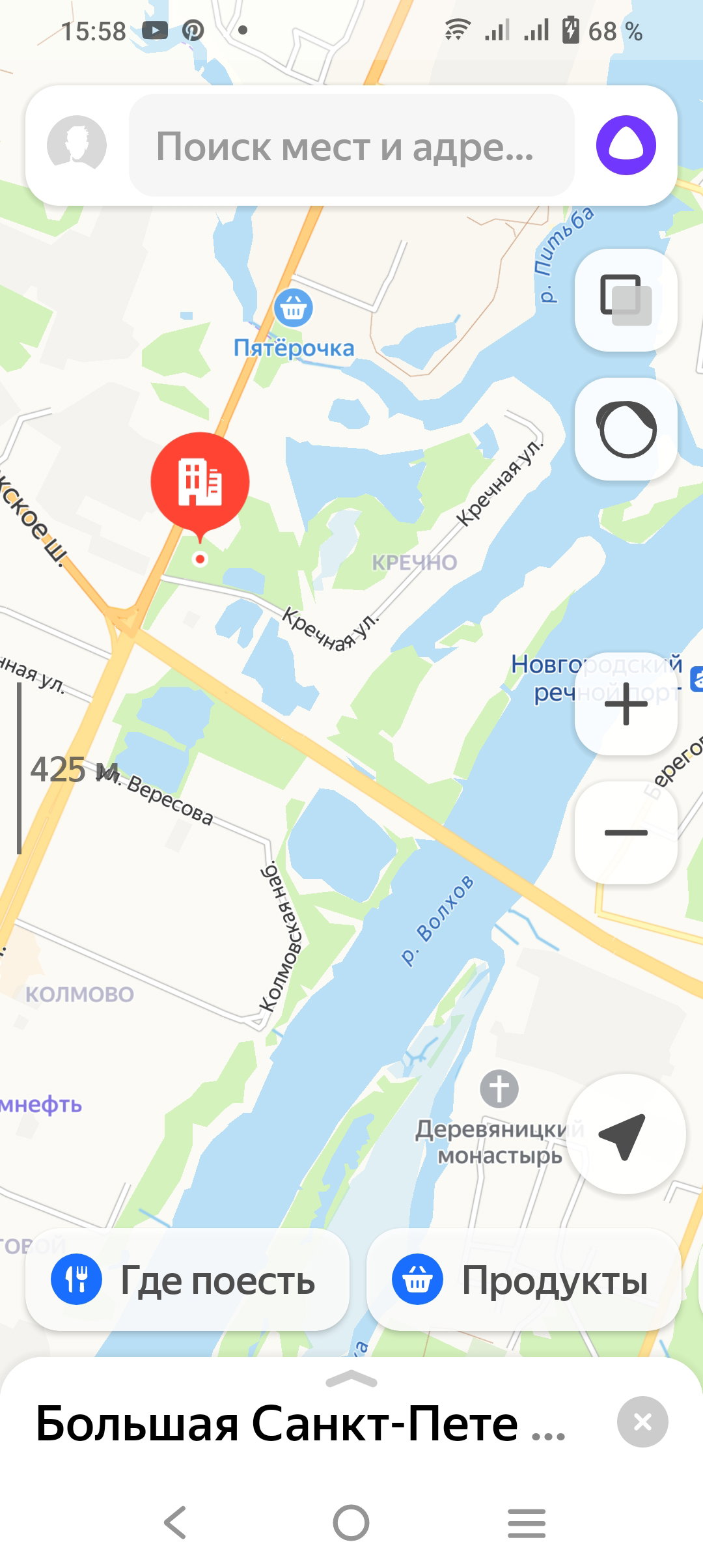Open the Новгородский речной порт label
The image size is (703, 1568).
coord(596,678)
